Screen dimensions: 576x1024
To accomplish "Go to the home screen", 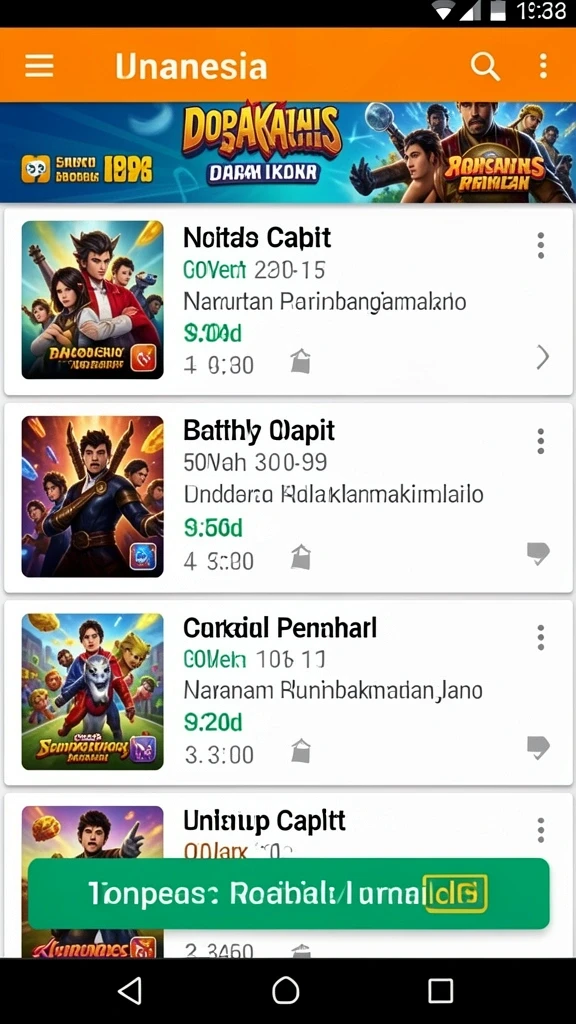I will tap(286, 991).
